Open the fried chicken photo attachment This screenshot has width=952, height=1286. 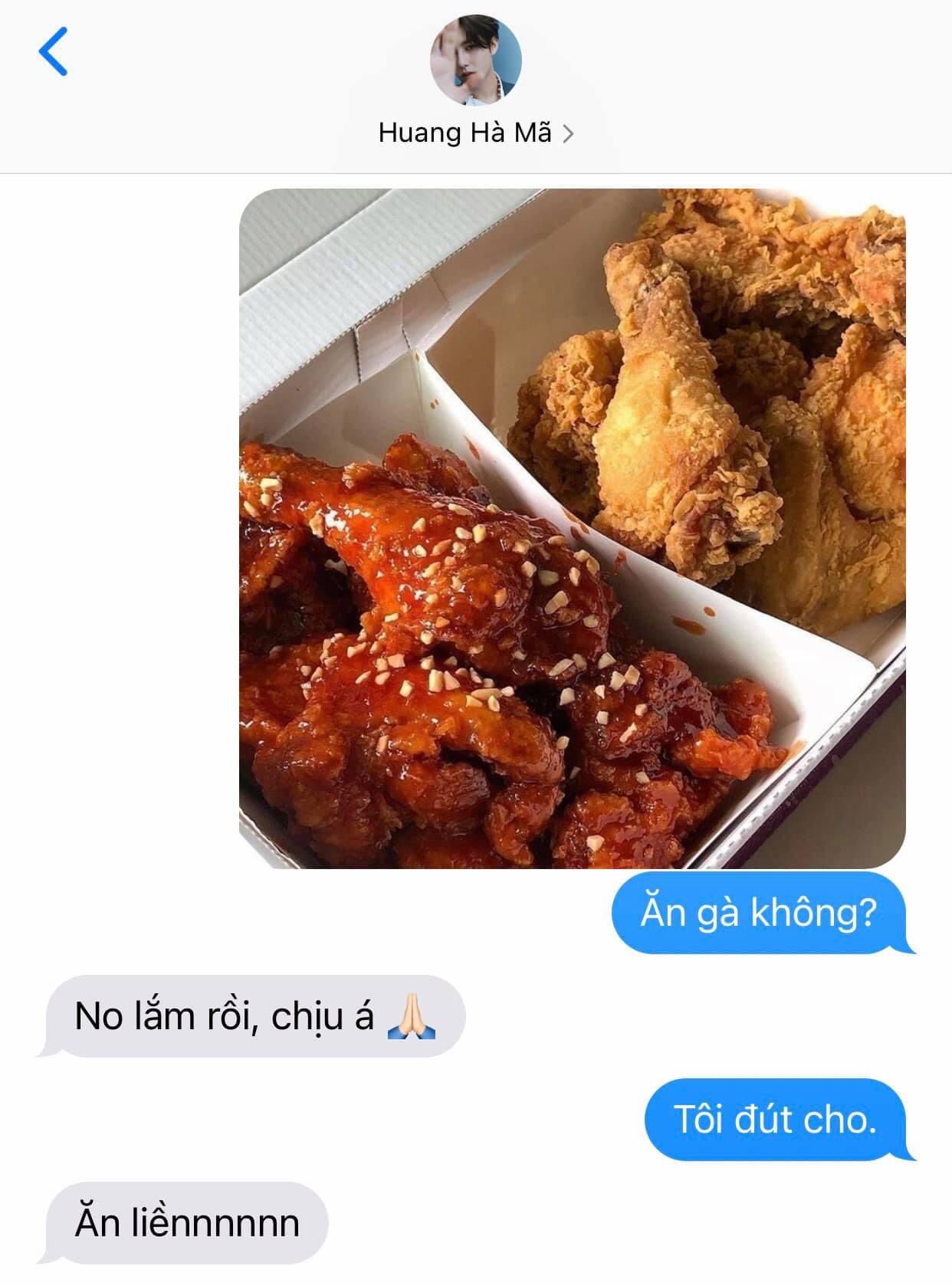click(x=572, y=529)
